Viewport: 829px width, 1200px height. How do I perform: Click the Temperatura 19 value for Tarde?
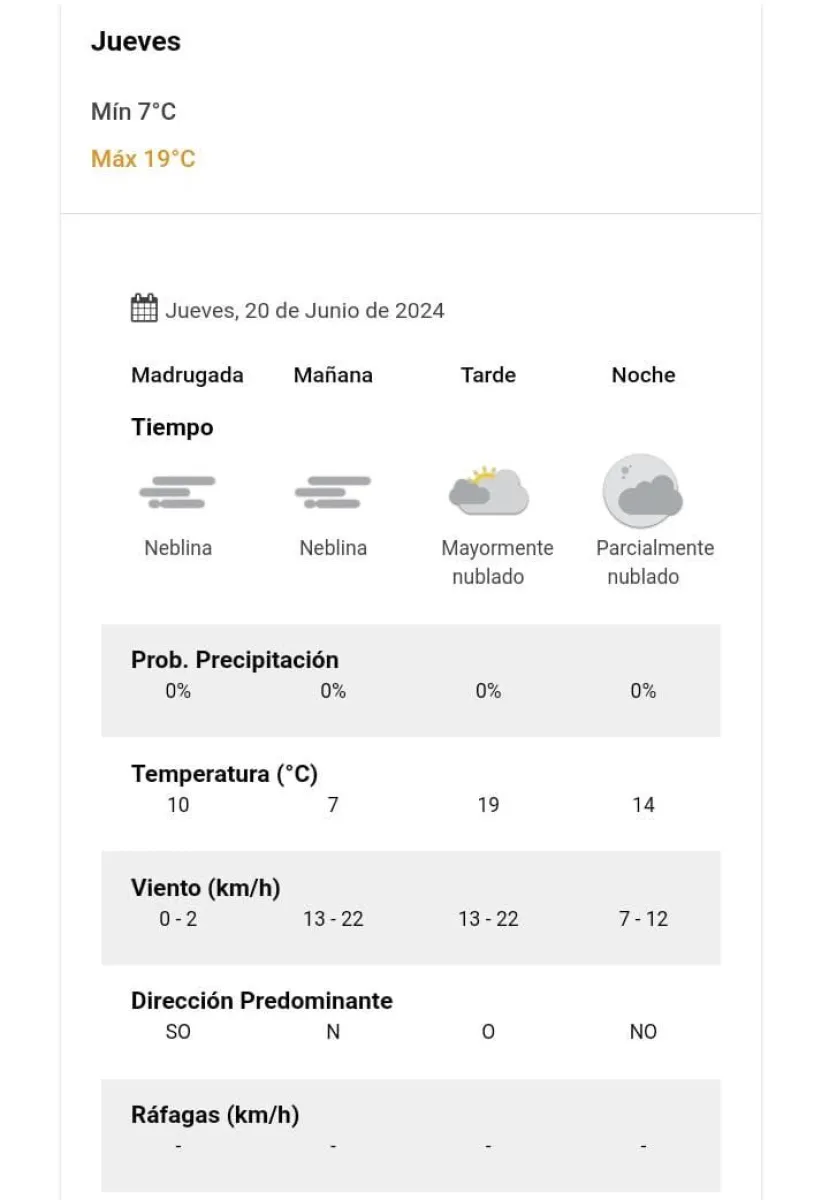488,804
